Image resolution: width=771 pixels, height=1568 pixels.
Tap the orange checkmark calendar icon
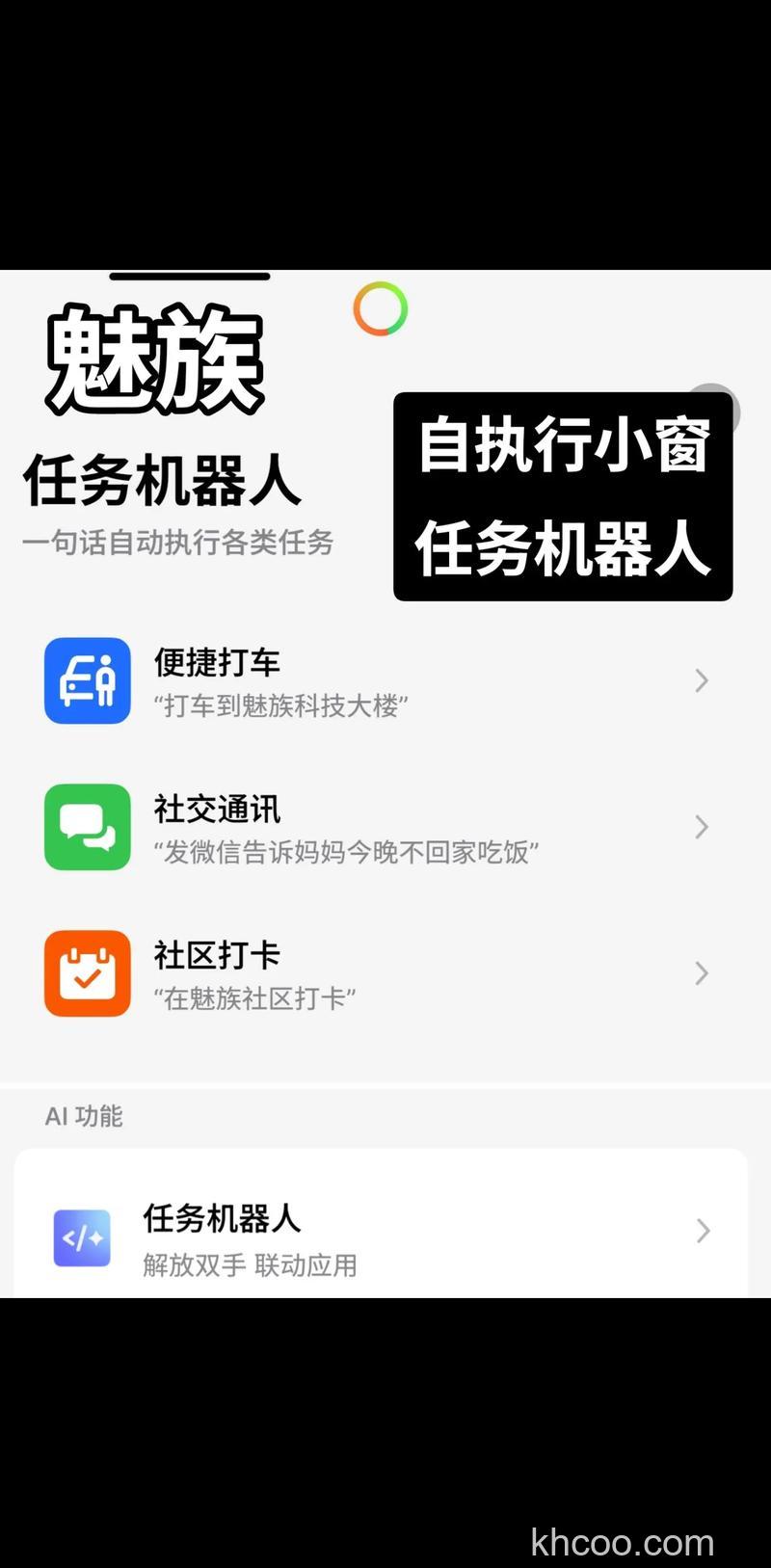click(87, 973)
